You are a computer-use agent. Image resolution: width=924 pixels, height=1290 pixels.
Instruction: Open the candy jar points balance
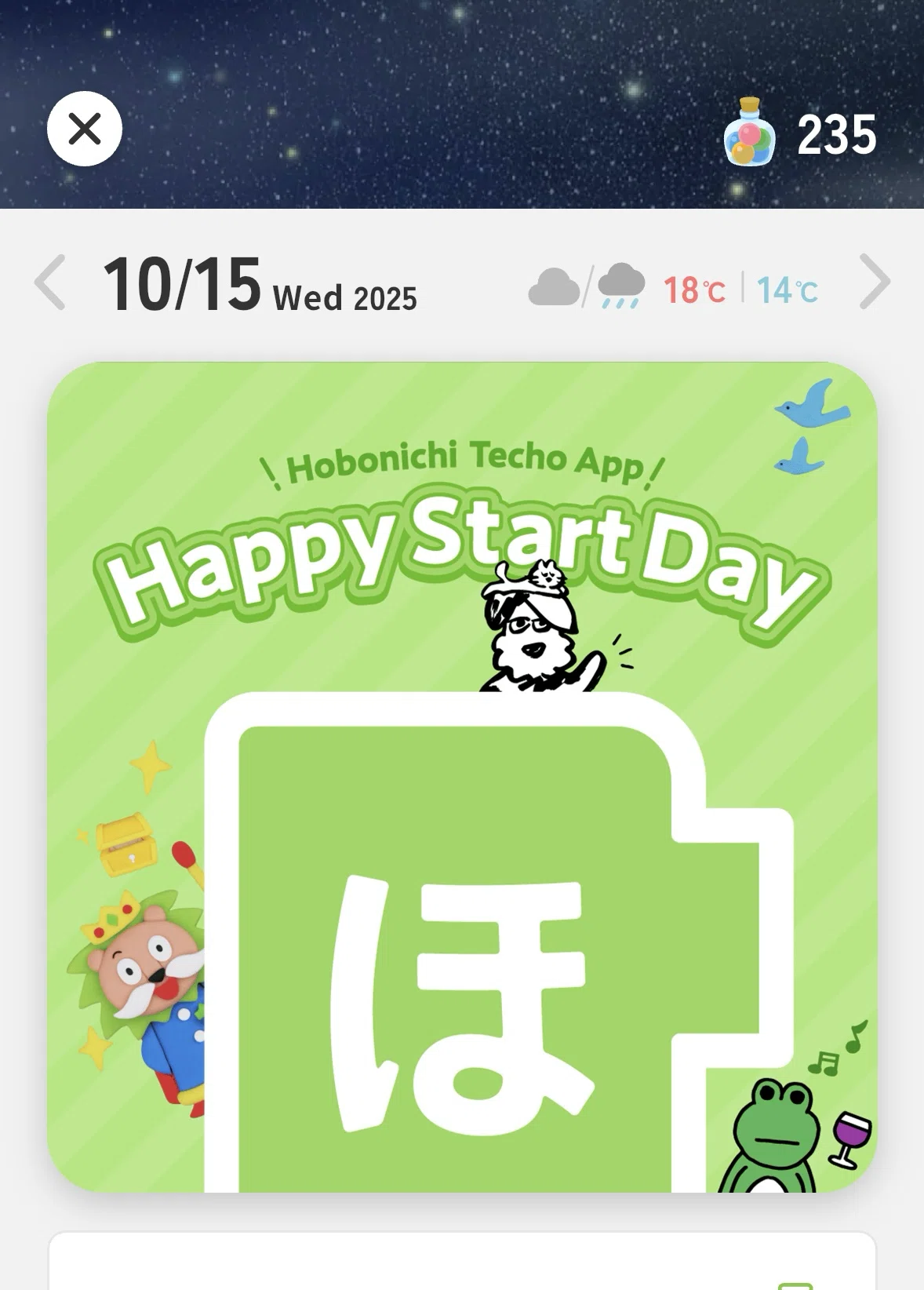[x=800, y=133]
